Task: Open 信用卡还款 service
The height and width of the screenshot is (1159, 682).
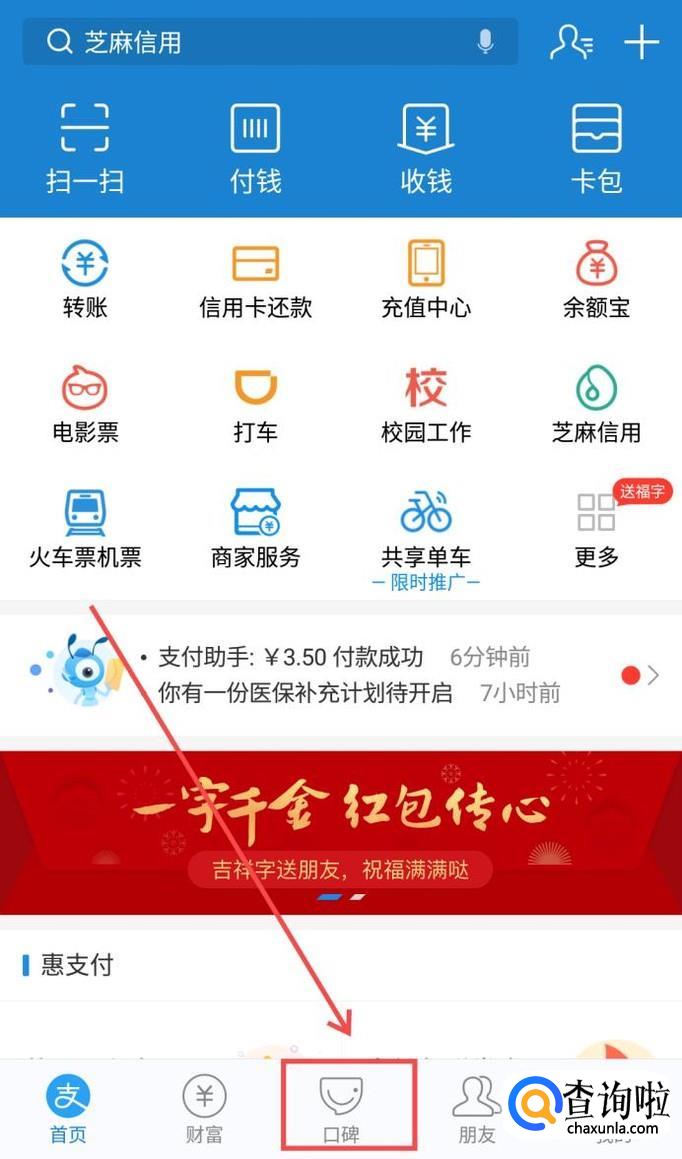Action: [x=255, y=279]
